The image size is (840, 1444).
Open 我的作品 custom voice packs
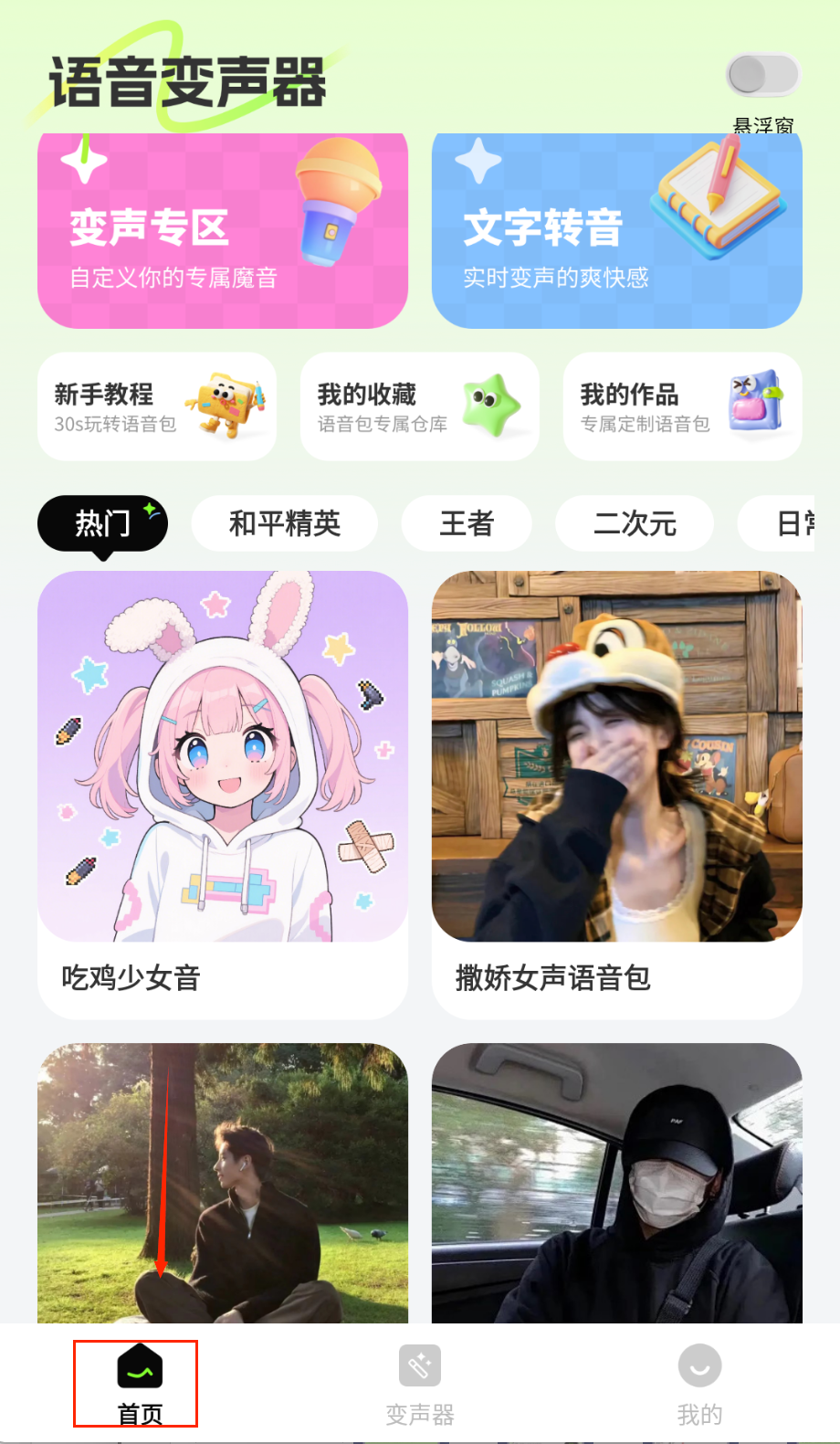click(682, 406)
